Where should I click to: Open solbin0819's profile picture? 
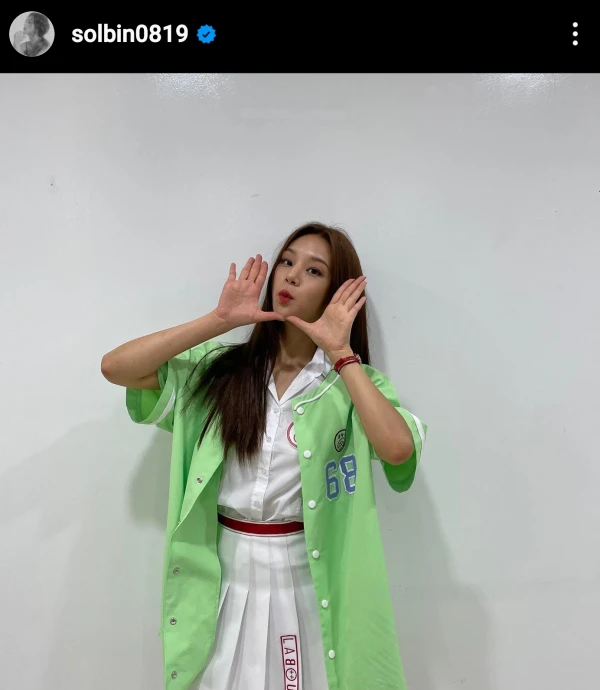tap(31, 34)
